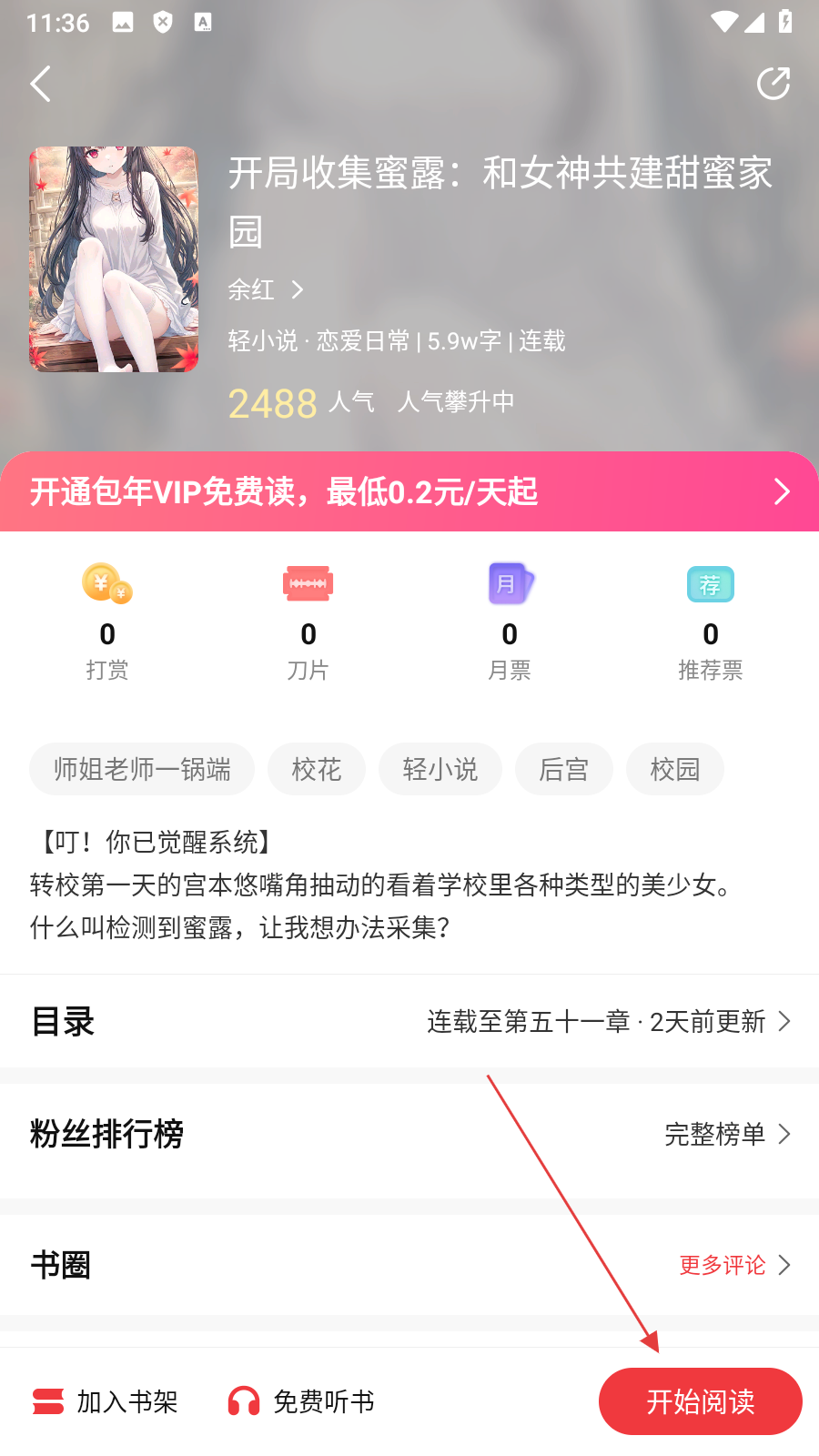Open 更多评论 in 书圈
819x1456 pixels.
coord(733,1265)
